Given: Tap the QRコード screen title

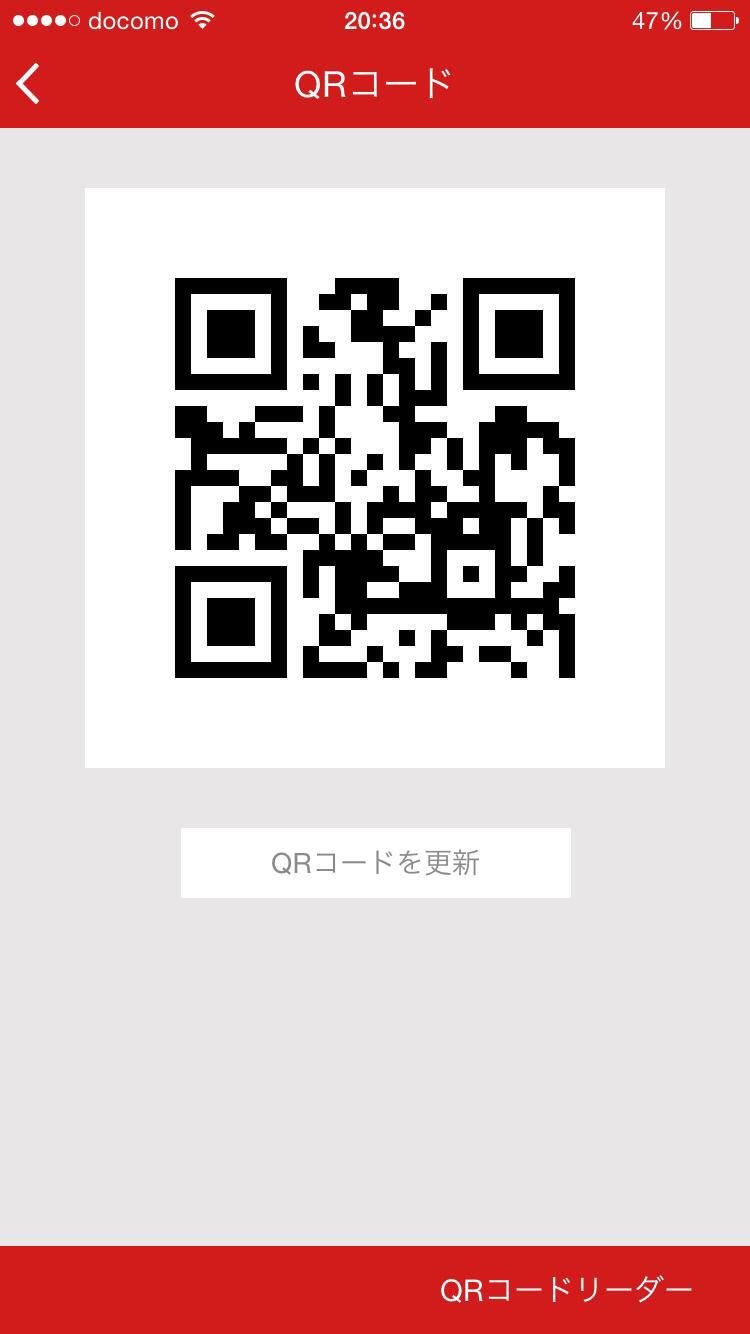Looking at the screenshot, I should pyautogui.click(x=375, y=84).
